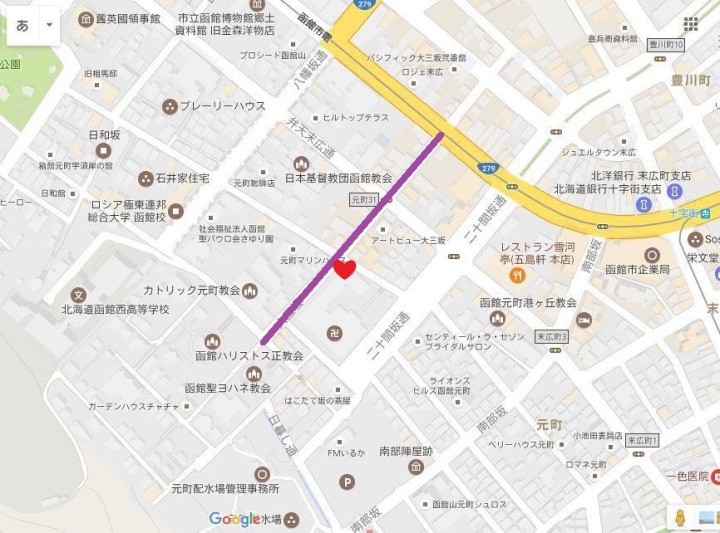
Task: Open the 南部陣屋跡 landmark marker
Action: click(x=414, y=467)
